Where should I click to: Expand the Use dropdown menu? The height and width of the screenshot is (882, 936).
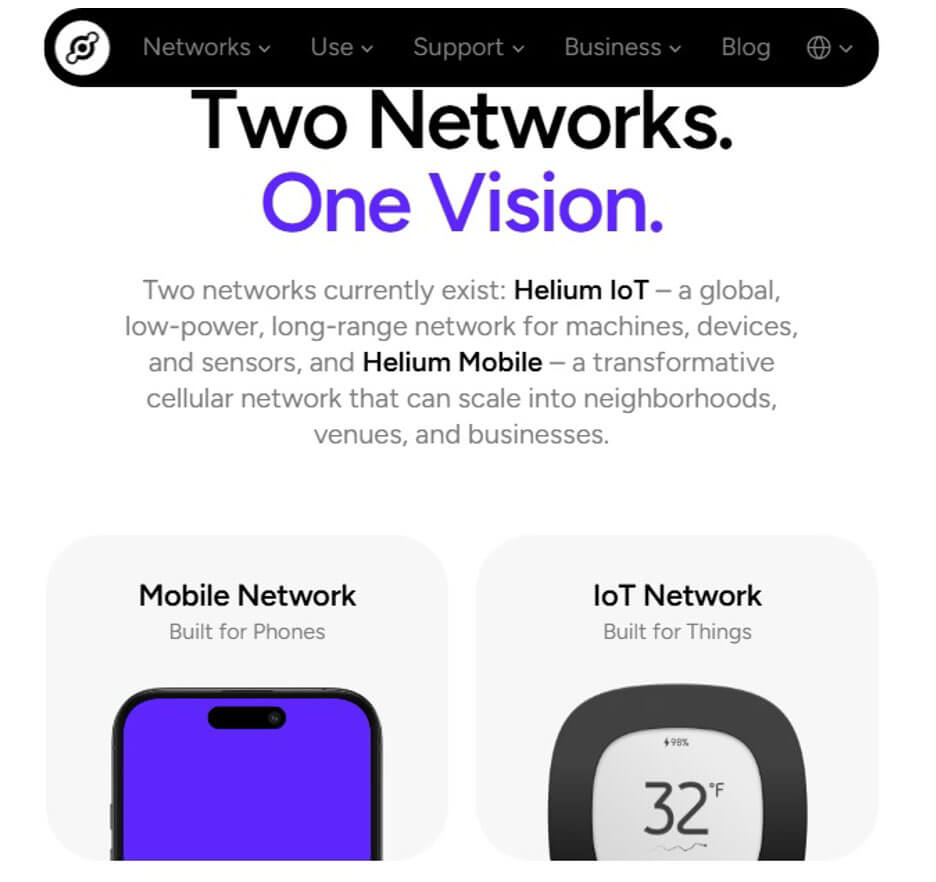pos(341,47)
